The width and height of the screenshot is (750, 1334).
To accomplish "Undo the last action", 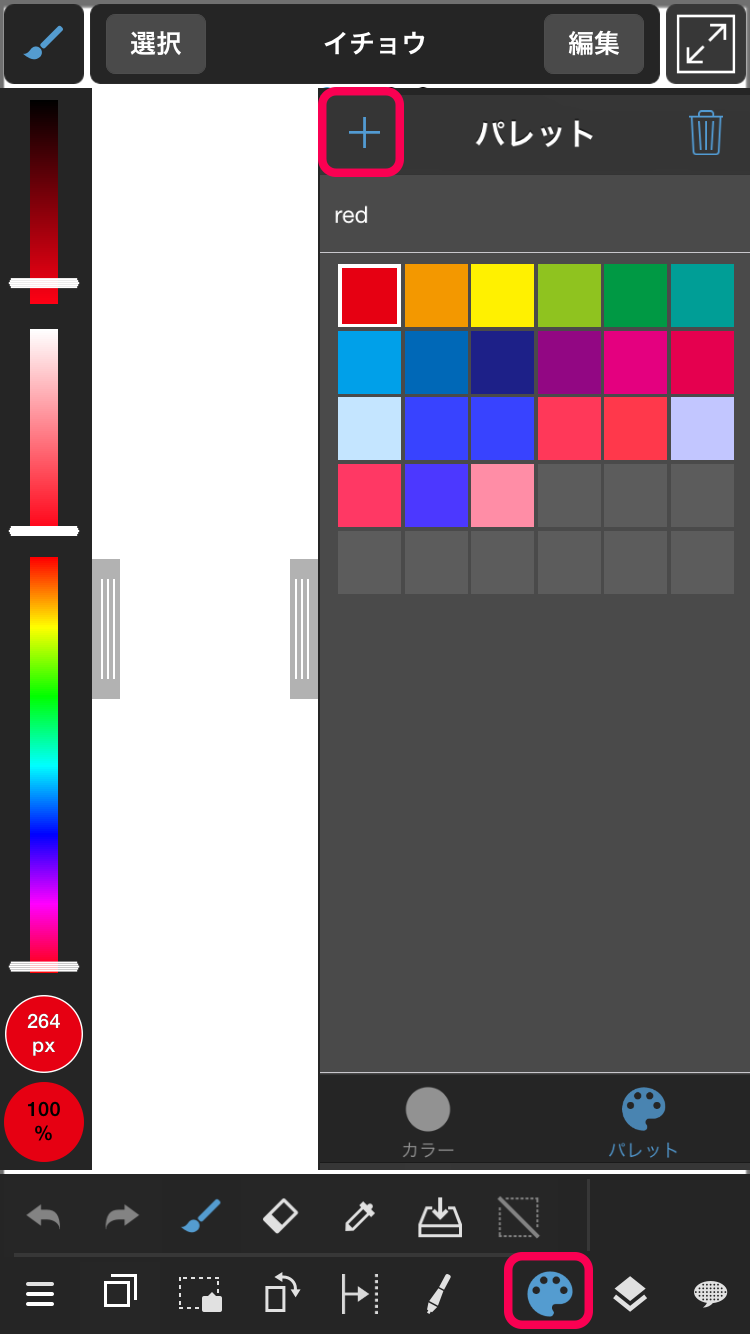I will [x=43, y=1217].
